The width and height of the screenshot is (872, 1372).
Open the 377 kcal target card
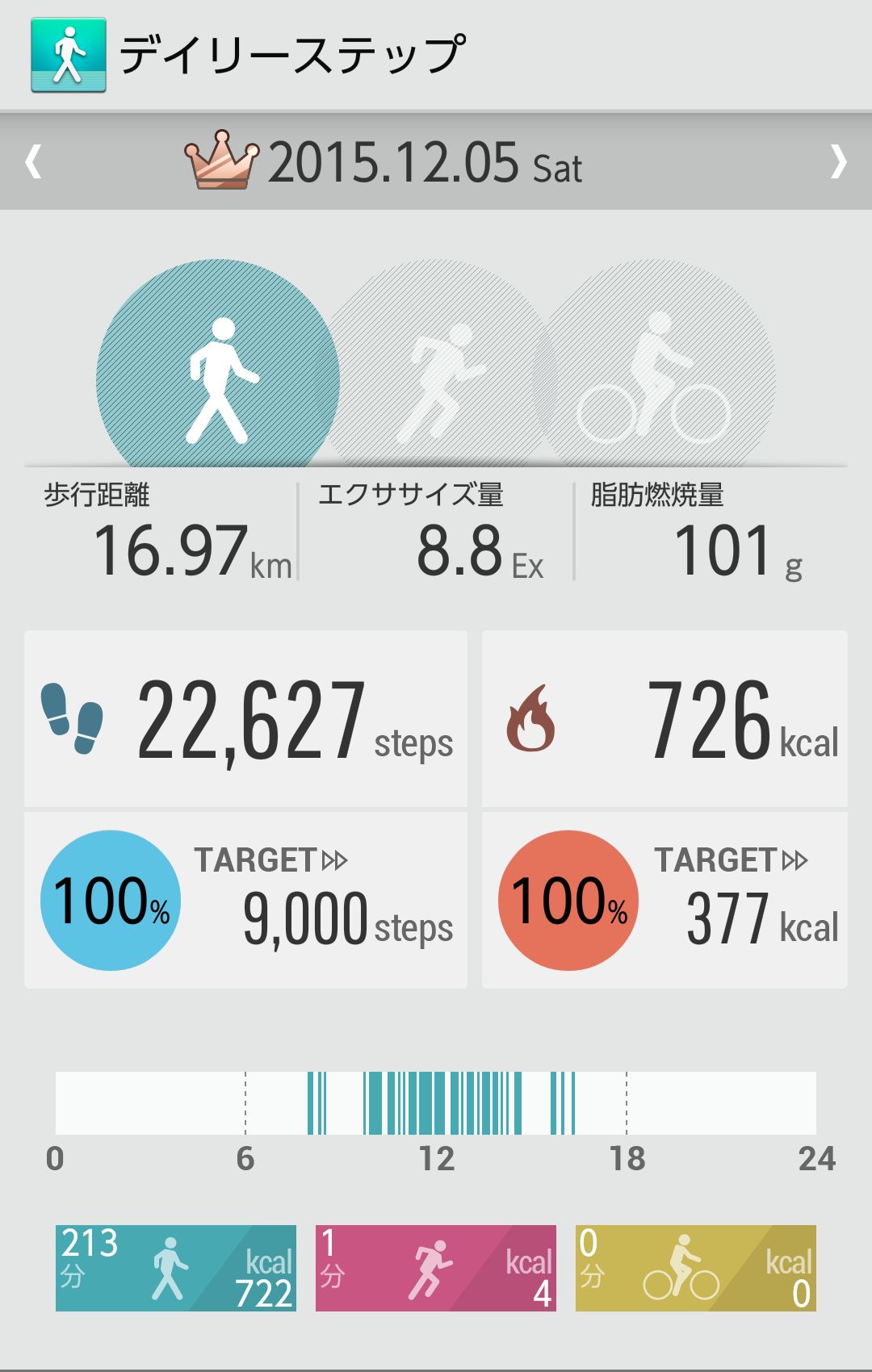[664, 901]
